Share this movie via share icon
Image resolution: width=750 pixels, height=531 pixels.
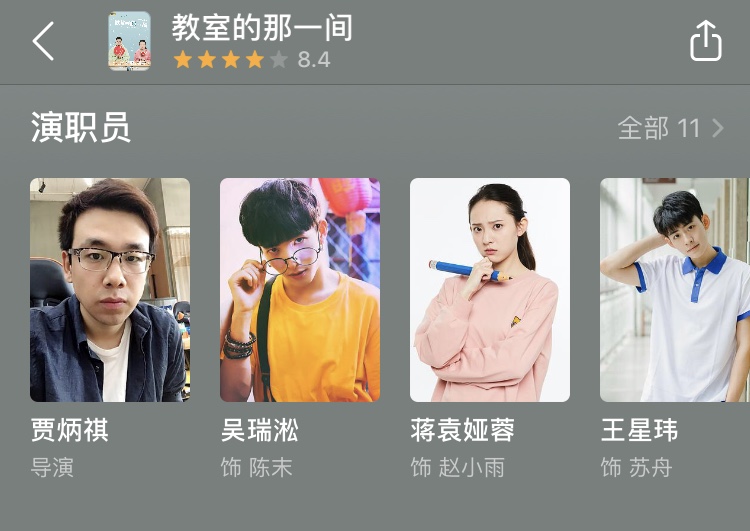coord(705,41)
